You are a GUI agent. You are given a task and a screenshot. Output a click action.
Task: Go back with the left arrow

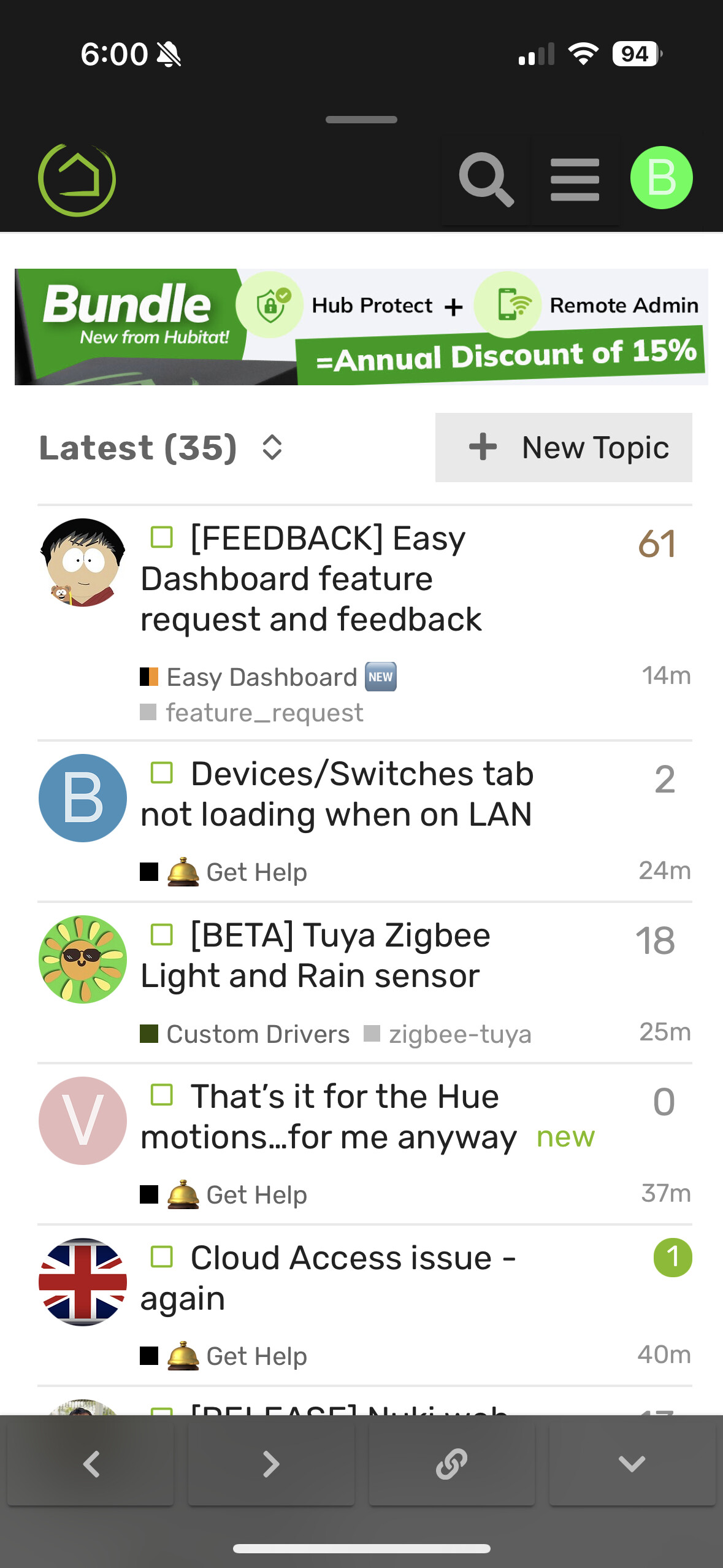(91, 1464)
